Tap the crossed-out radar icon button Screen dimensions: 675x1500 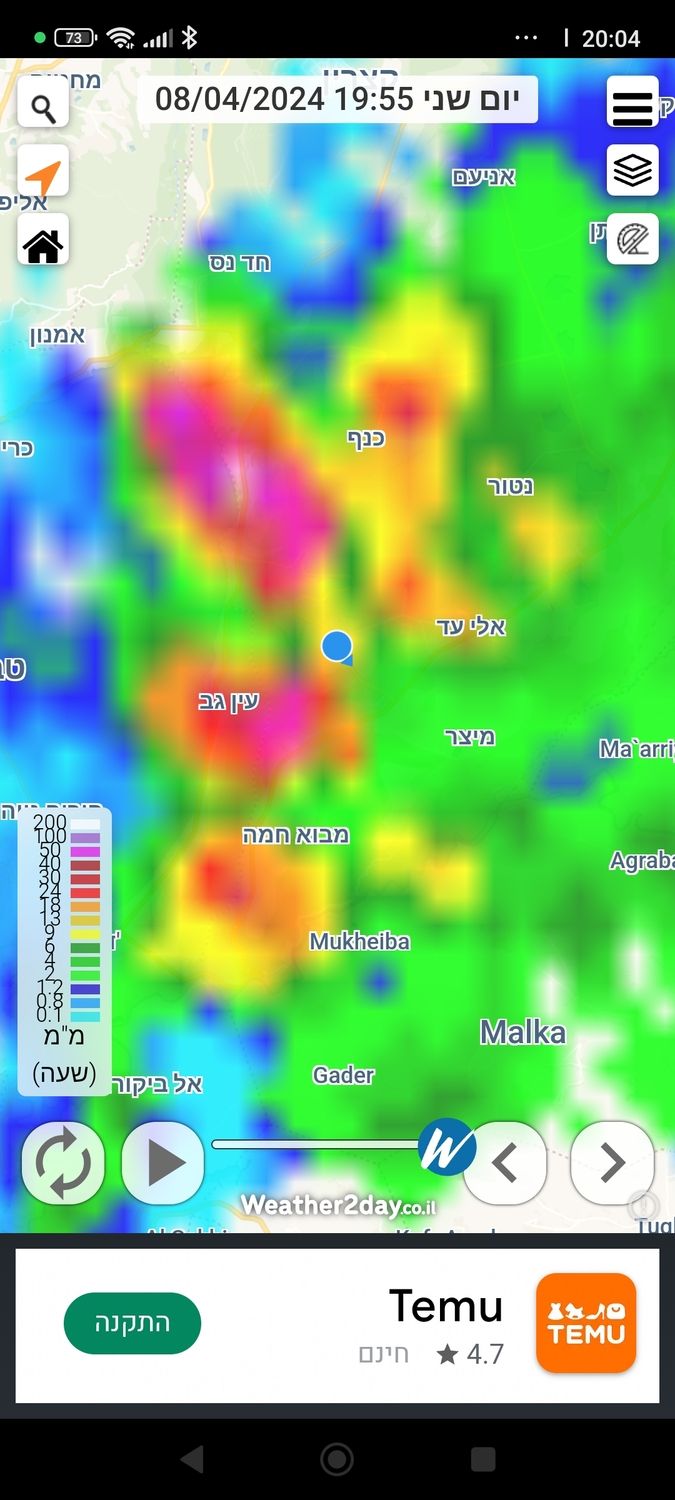632,240
